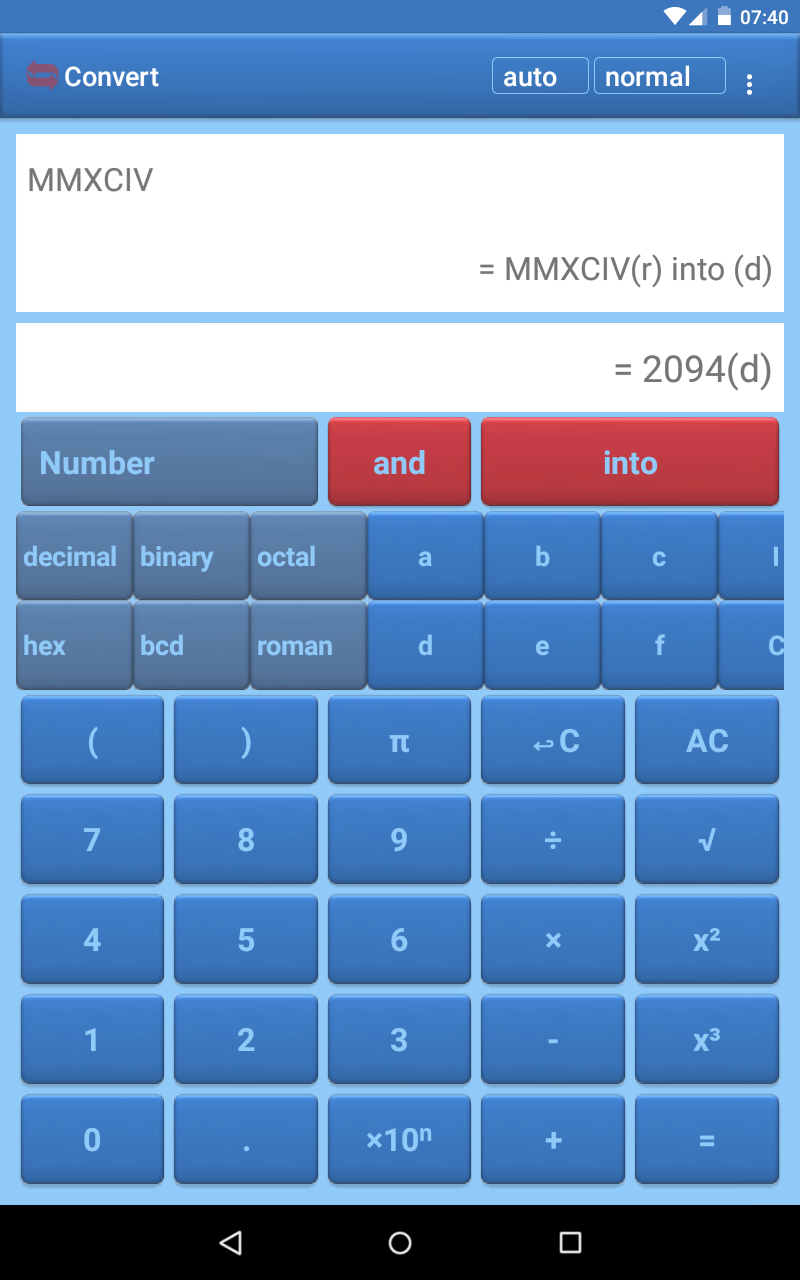Tap the Convert mode switcher
This screenshot has height=1280, width=800.
[x=93, y=76]
